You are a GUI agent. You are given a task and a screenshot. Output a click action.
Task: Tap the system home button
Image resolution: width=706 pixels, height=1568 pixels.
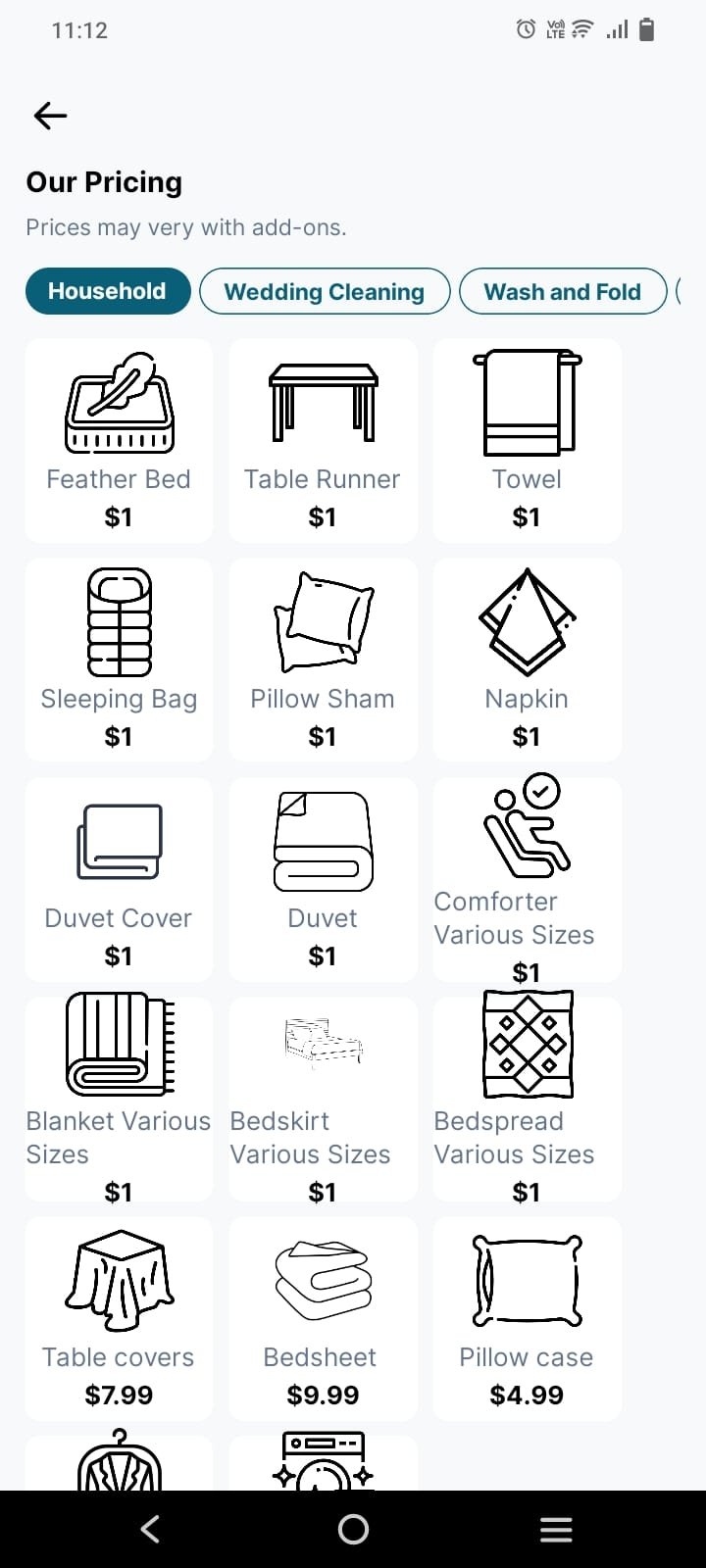[x=353, y=1529]
